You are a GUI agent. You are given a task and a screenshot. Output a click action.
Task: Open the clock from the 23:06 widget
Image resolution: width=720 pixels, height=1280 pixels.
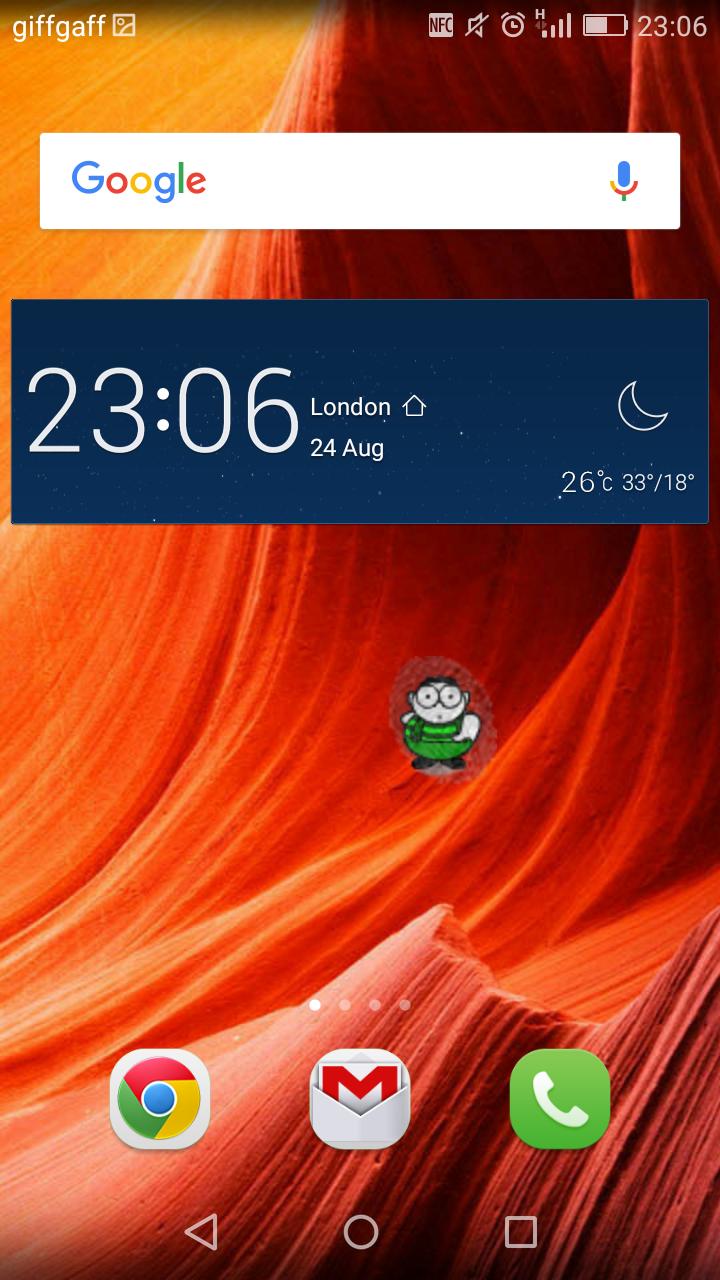click(162, 410)
